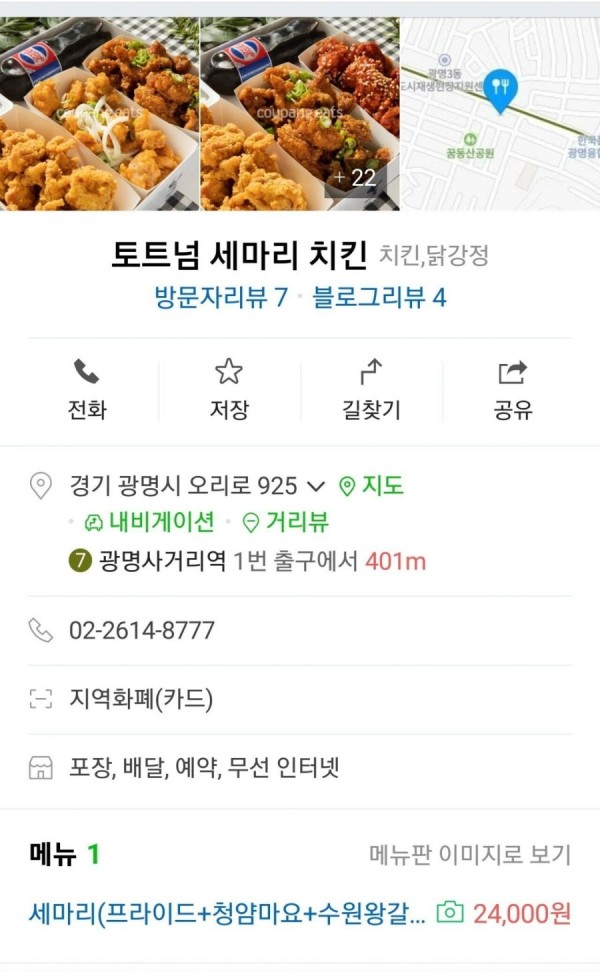
Task: Get directions with 길찾기
Action: click(x=371, y=391)
